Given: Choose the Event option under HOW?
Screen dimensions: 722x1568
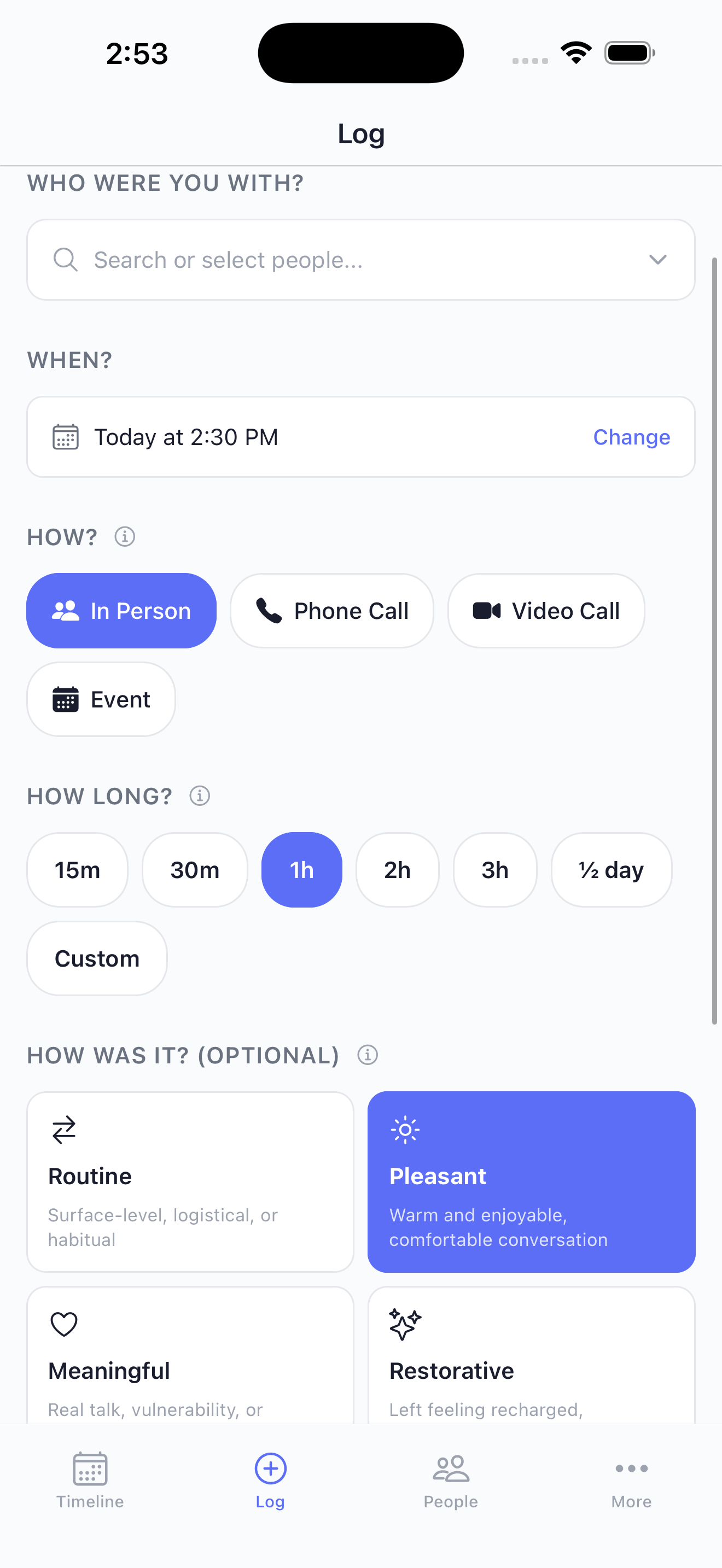Looking at the screenshot, I should (101, 699).
